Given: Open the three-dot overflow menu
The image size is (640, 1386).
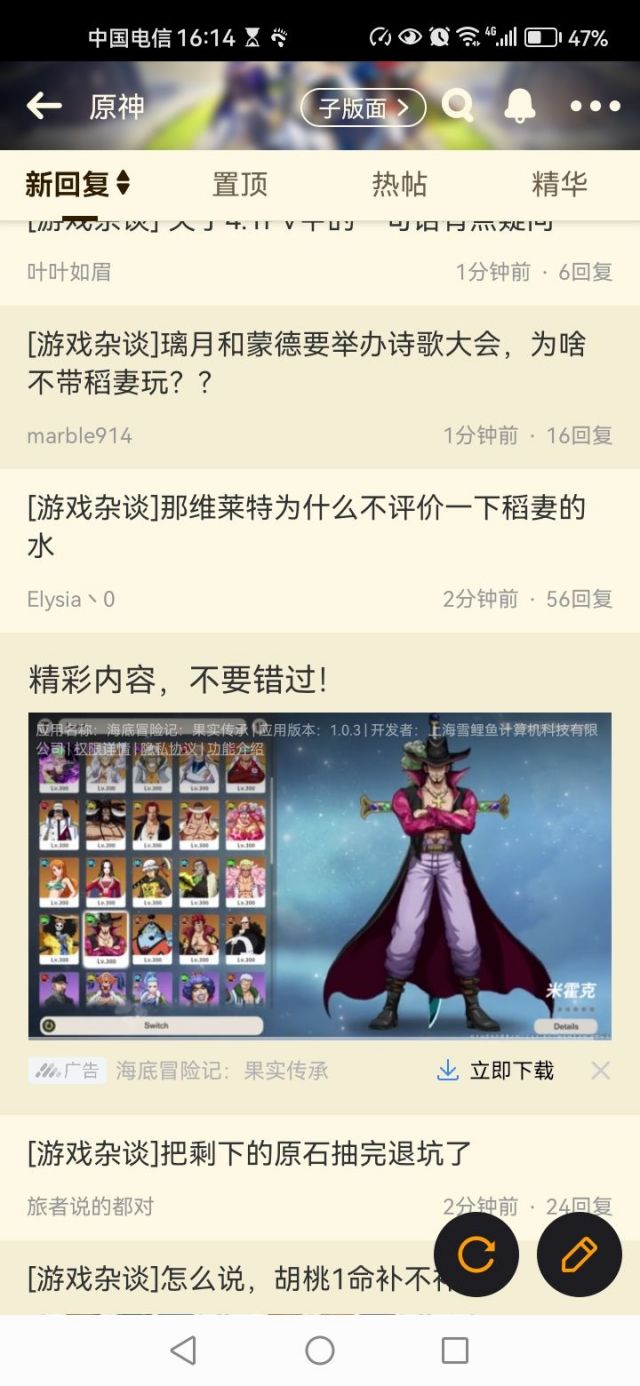Looking at the screenshot, I should (595, 106).
